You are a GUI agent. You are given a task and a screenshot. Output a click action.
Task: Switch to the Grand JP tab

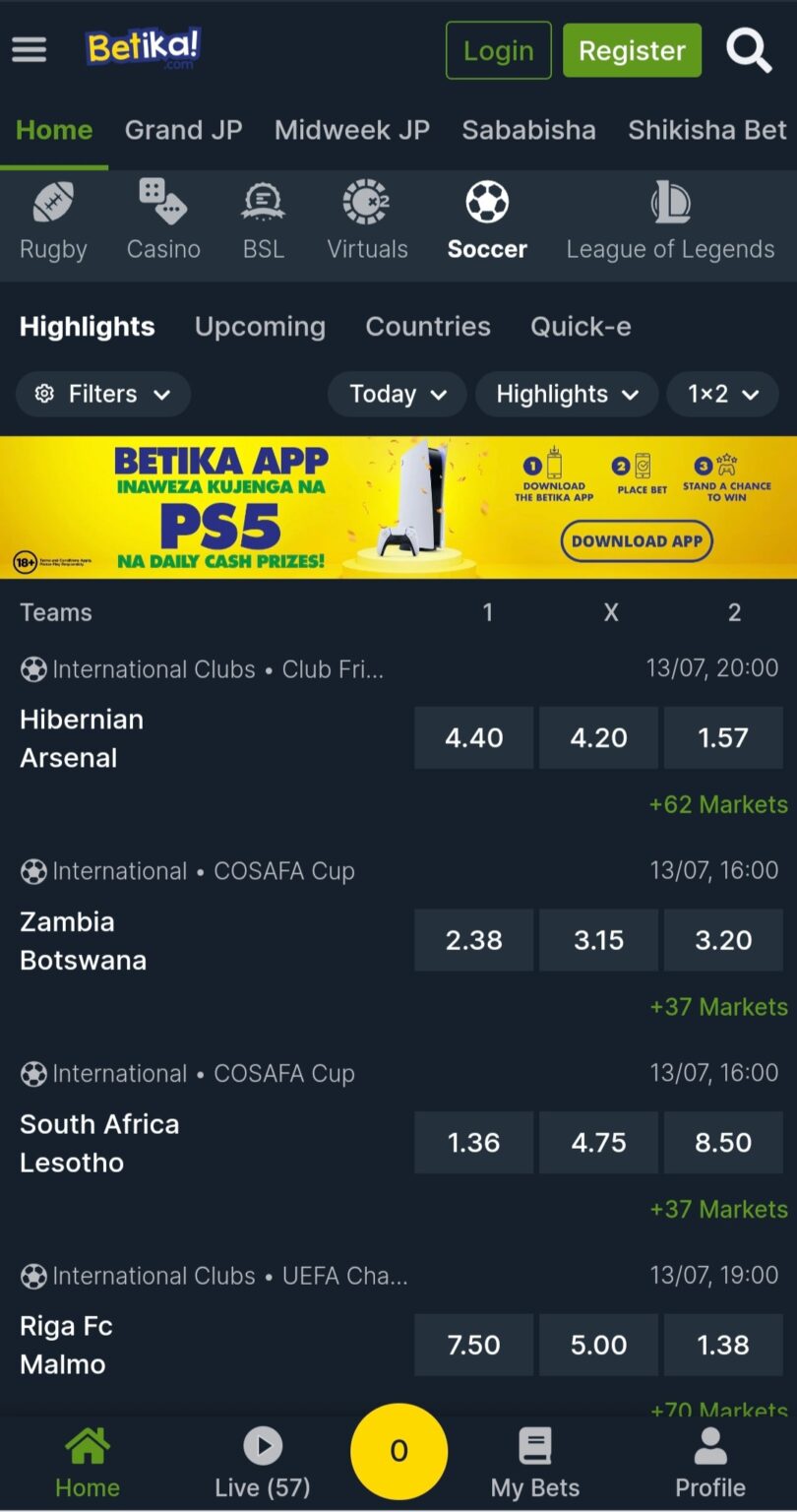click(183, 130)
